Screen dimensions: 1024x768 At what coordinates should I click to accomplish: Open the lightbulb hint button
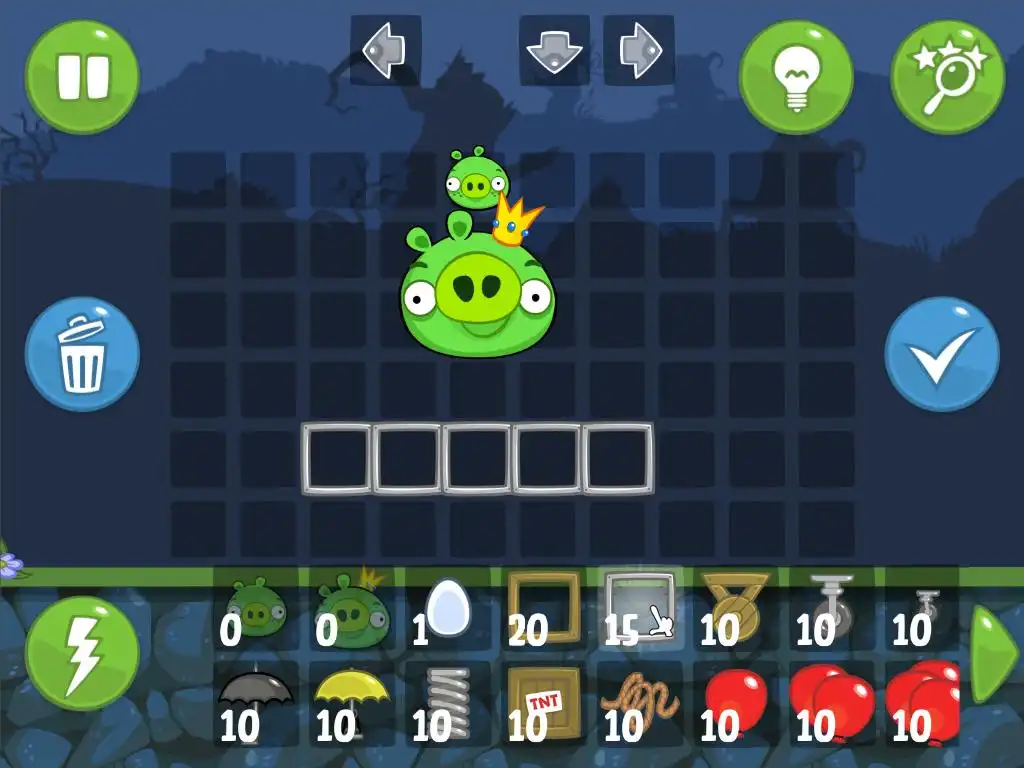[795, 77]
